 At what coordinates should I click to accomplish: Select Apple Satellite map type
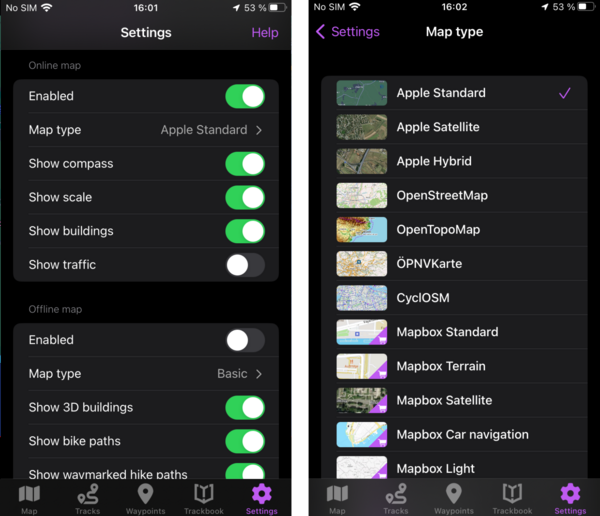438,127
